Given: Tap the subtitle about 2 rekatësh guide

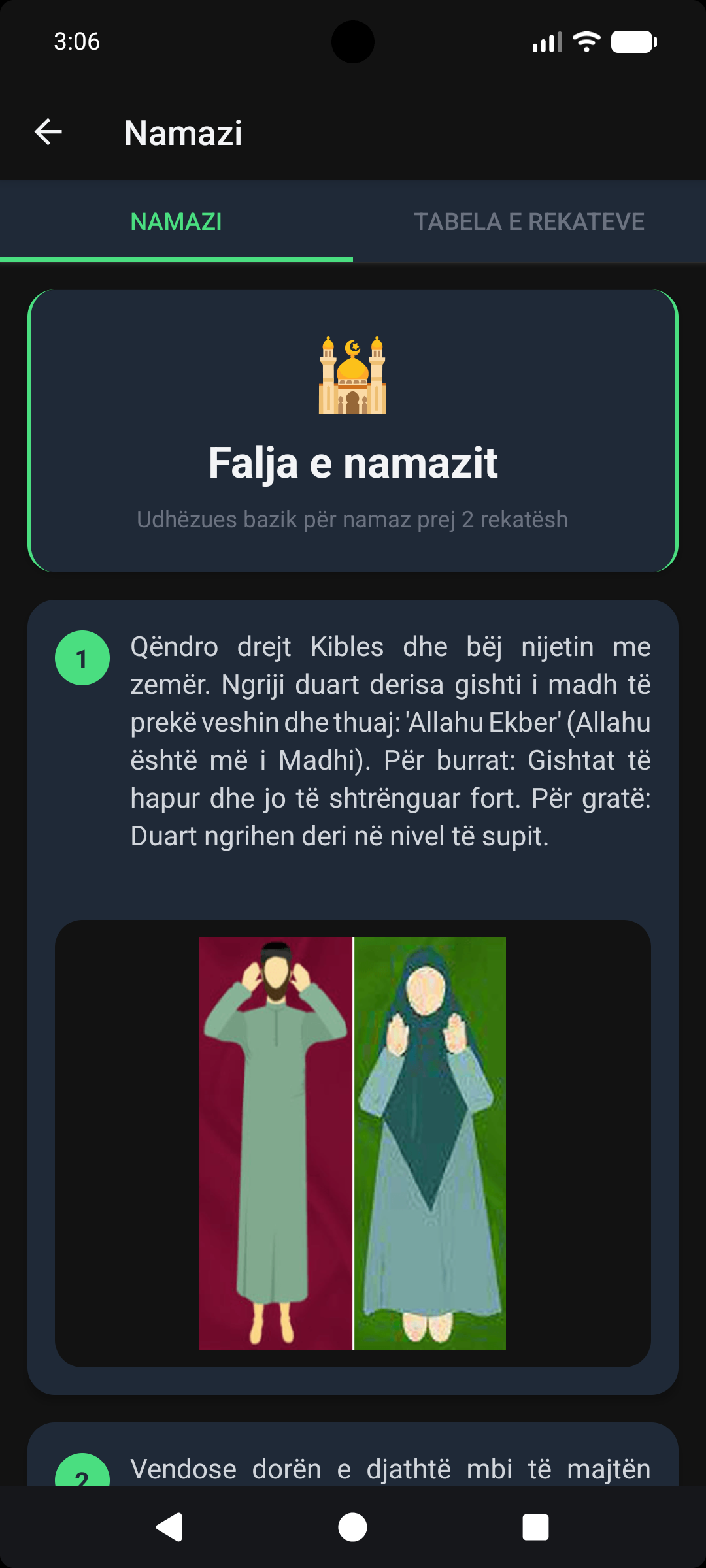Looking at the screenshot, I should point(353,519).
